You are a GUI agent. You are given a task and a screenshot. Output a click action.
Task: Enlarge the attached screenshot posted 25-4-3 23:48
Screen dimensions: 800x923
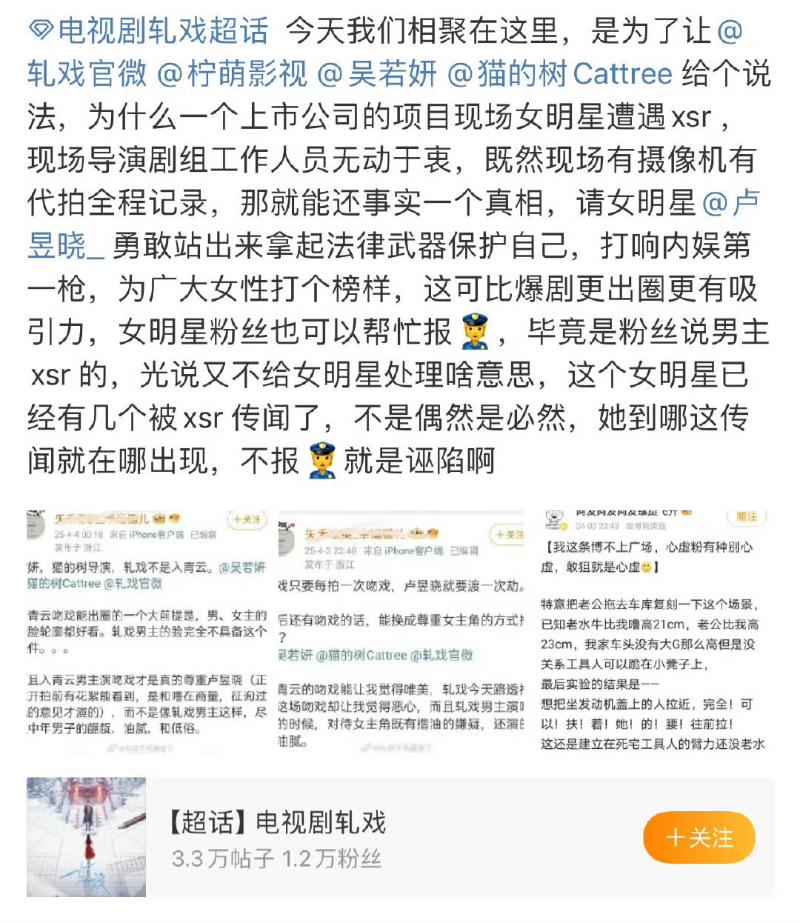(400, 631)
